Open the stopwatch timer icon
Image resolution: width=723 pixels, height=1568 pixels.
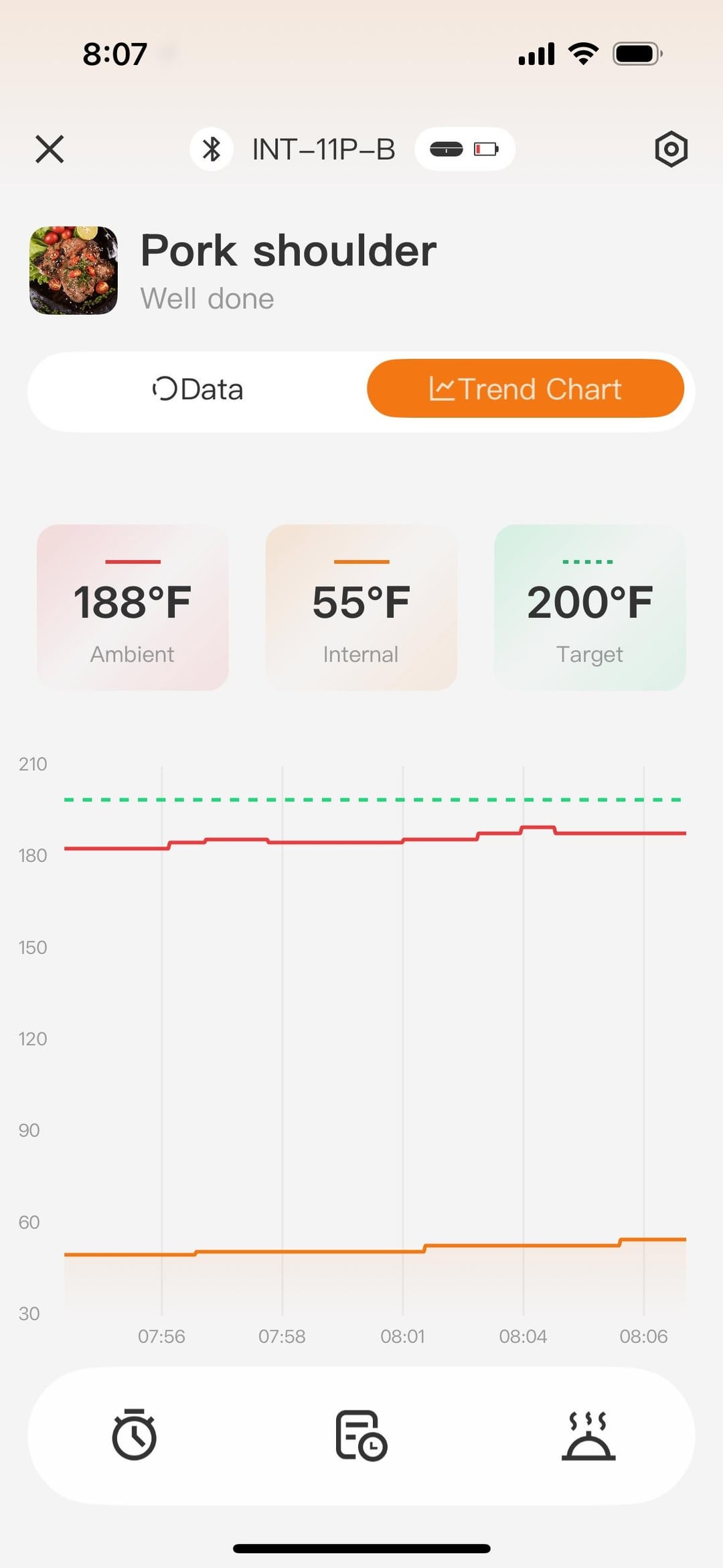point(134,1435)
